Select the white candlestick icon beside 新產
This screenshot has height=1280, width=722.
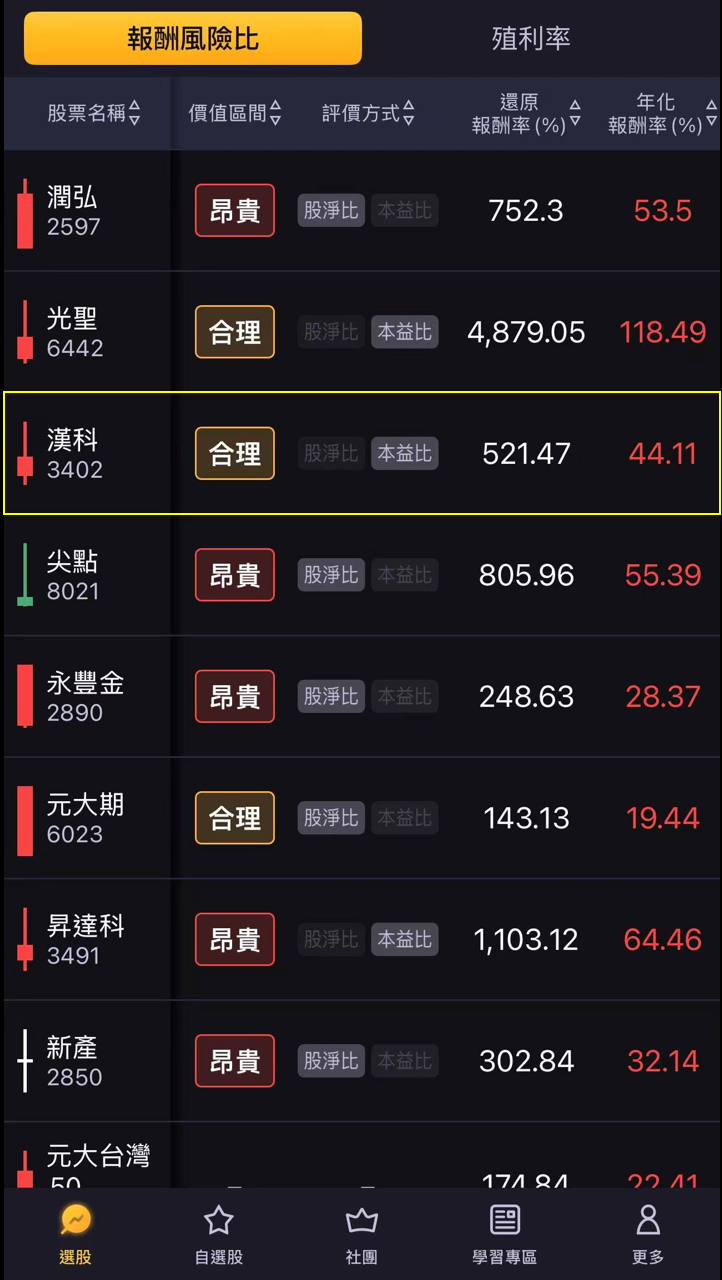coord(24,1060)
